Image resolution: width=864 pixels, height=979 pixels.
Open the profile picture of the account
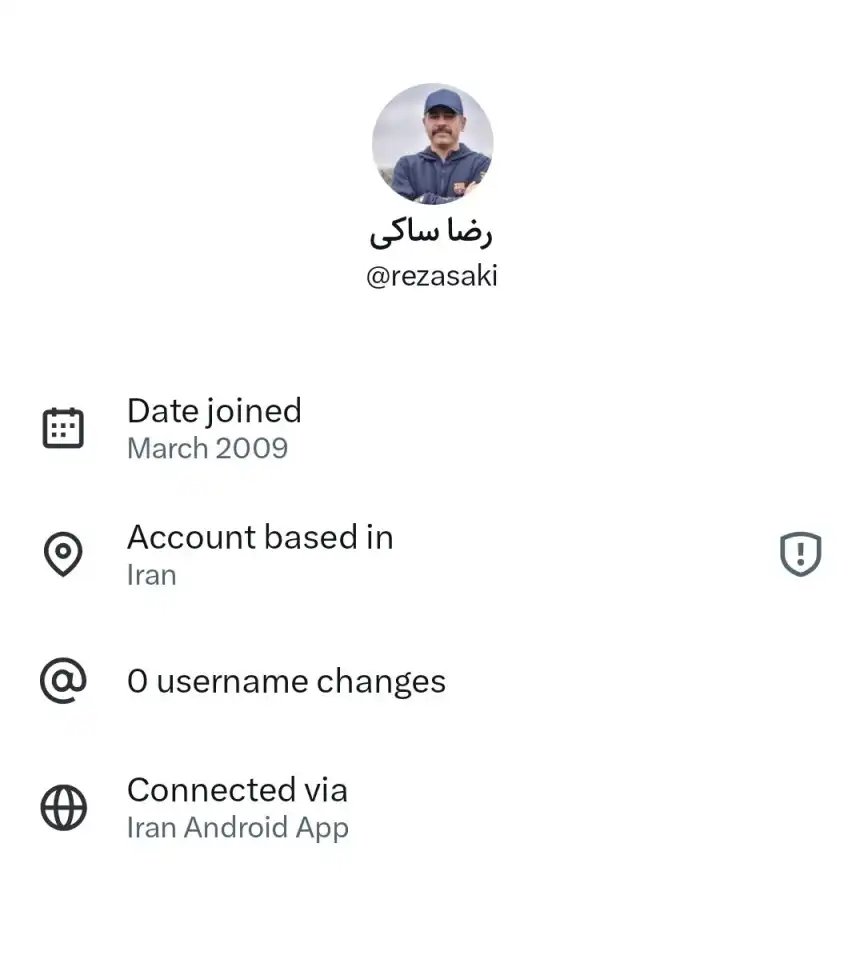pos(432,144)
